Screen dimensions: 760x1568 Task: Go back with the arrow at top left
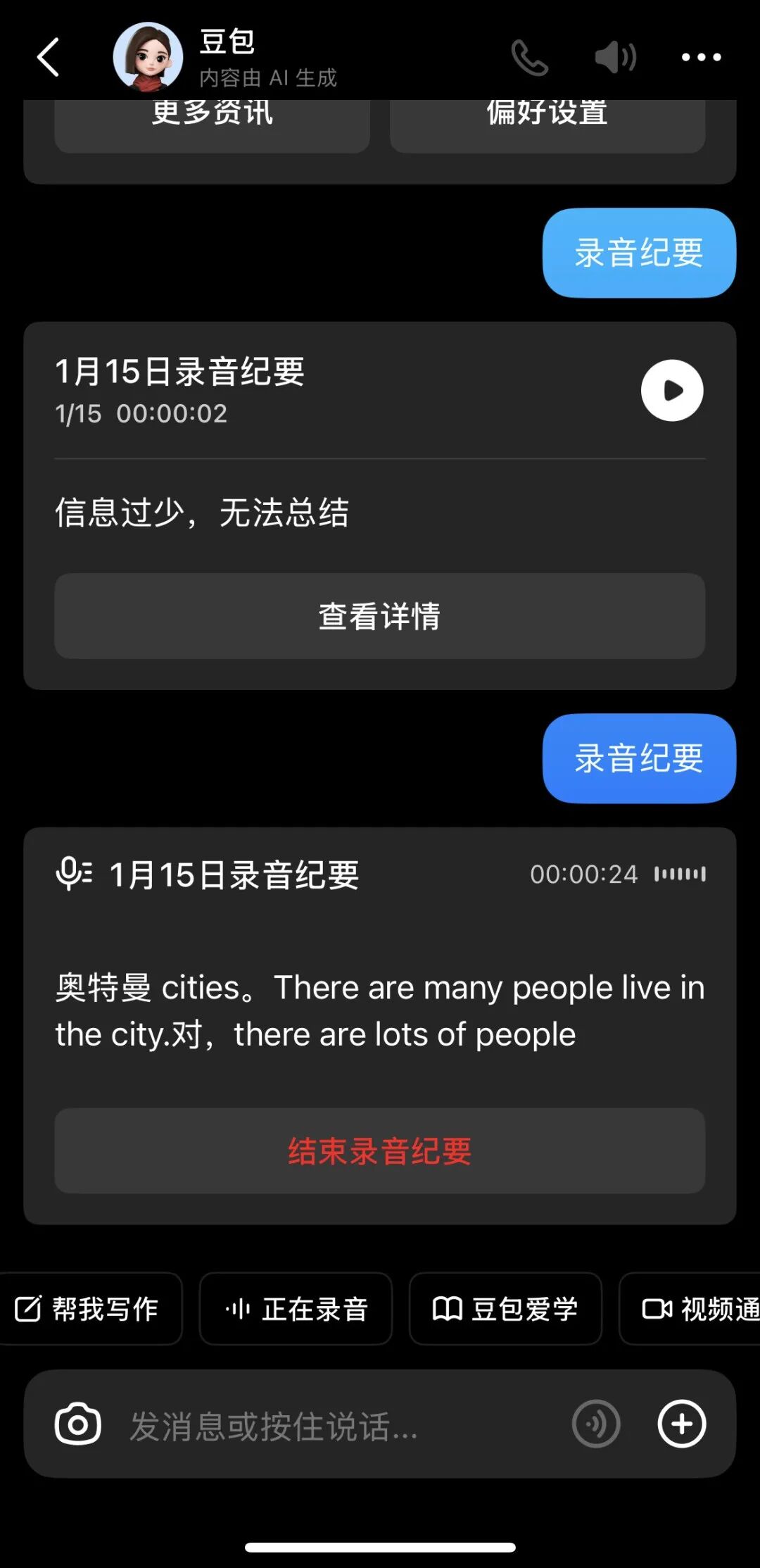[47, 56]
